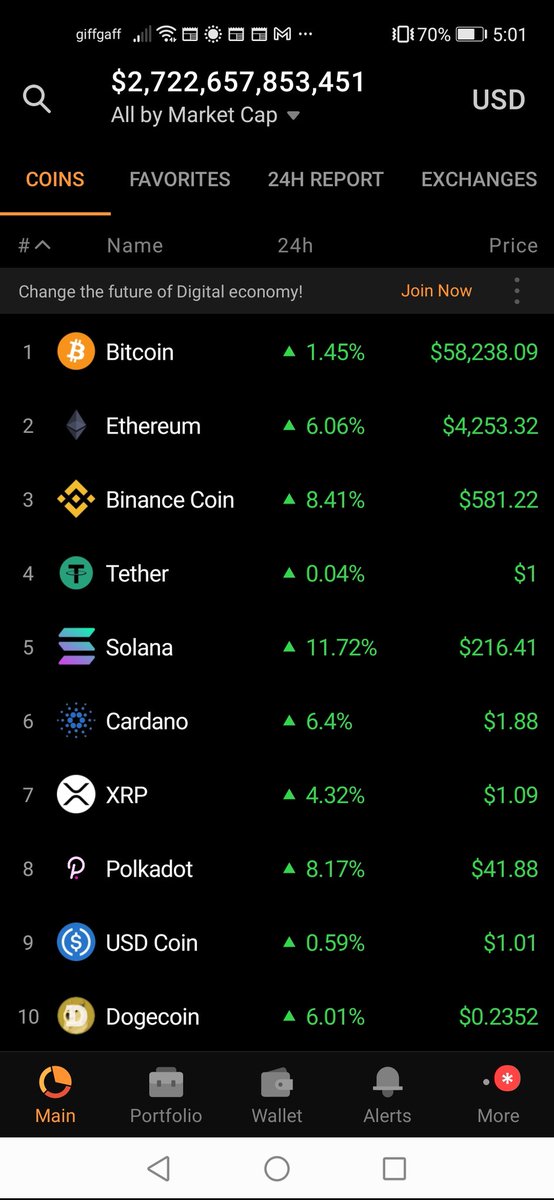The height and width of the screenshot is (1200, 554).
Task: View Binance Coin details
Action: coord(277,500)
